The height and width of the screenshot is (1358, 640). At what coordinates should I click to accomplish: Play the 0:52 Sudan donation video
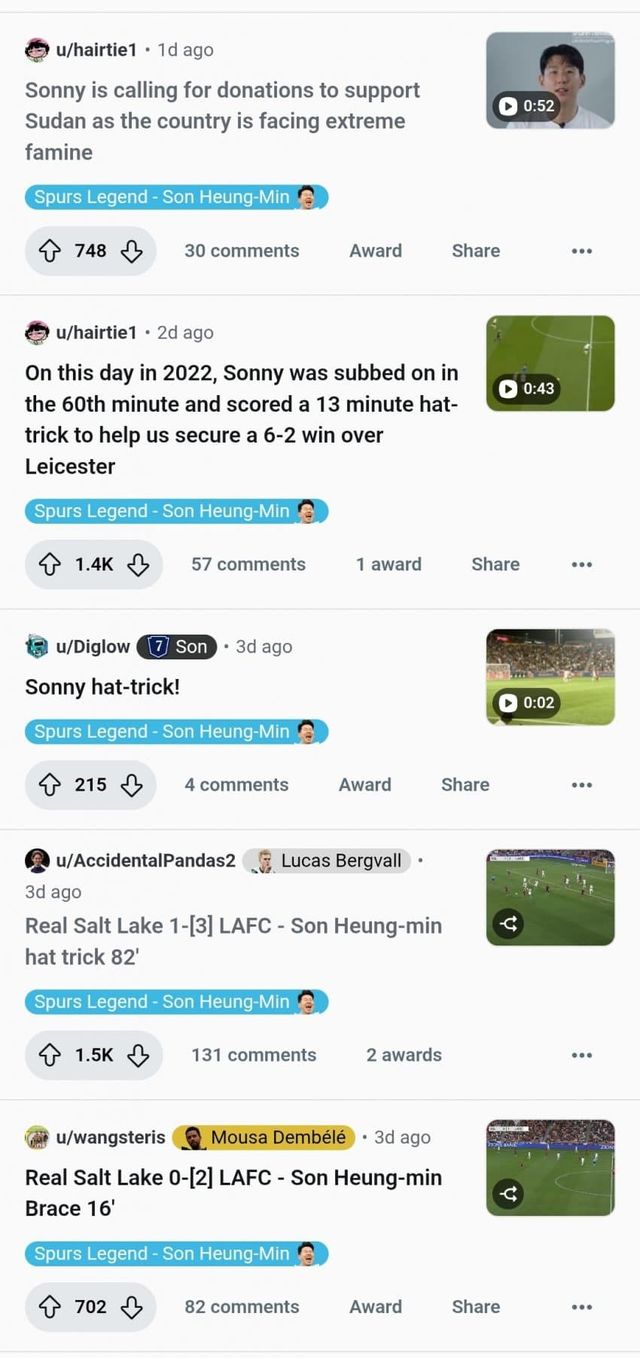click(550, 80)
